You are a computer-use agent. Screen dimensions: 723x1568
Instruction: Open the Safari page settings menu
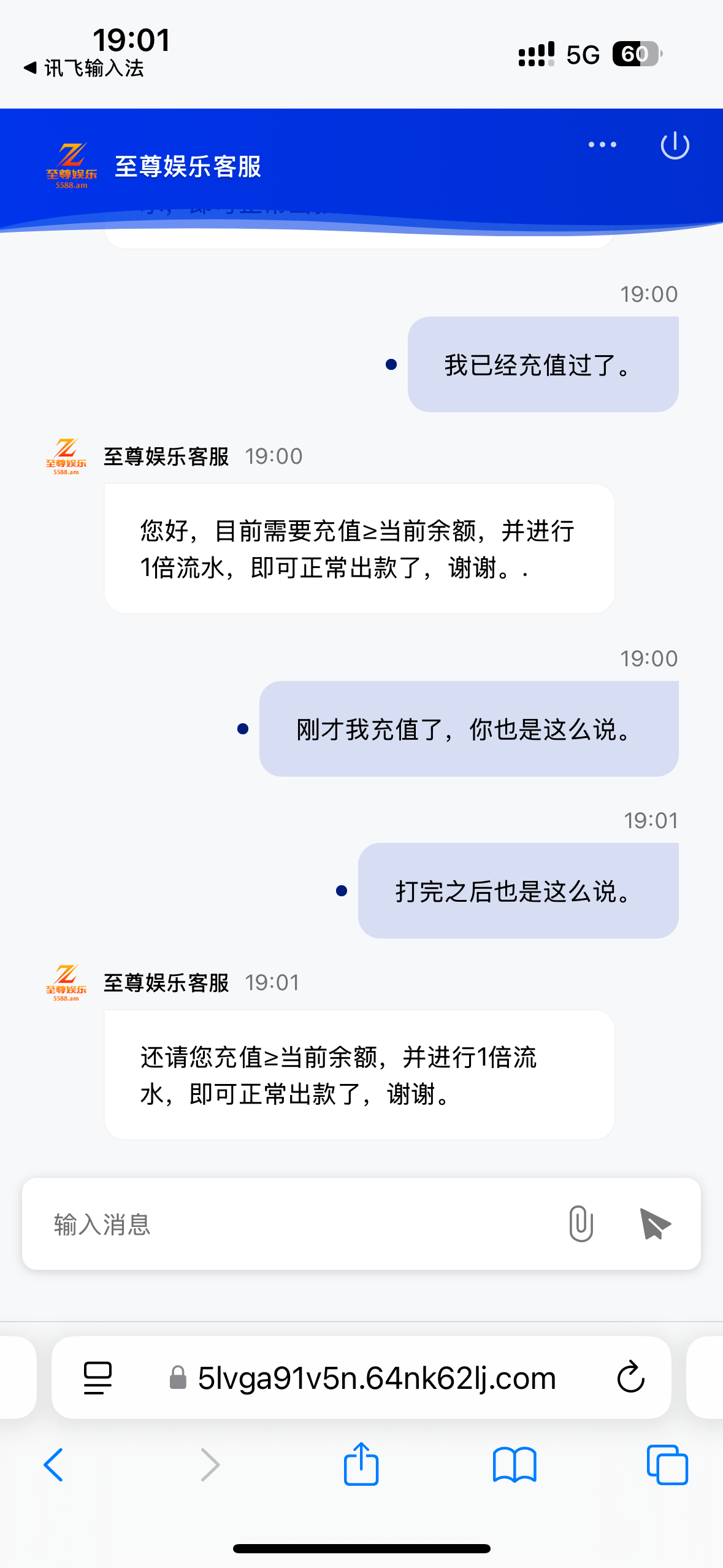click(98, 1378)
